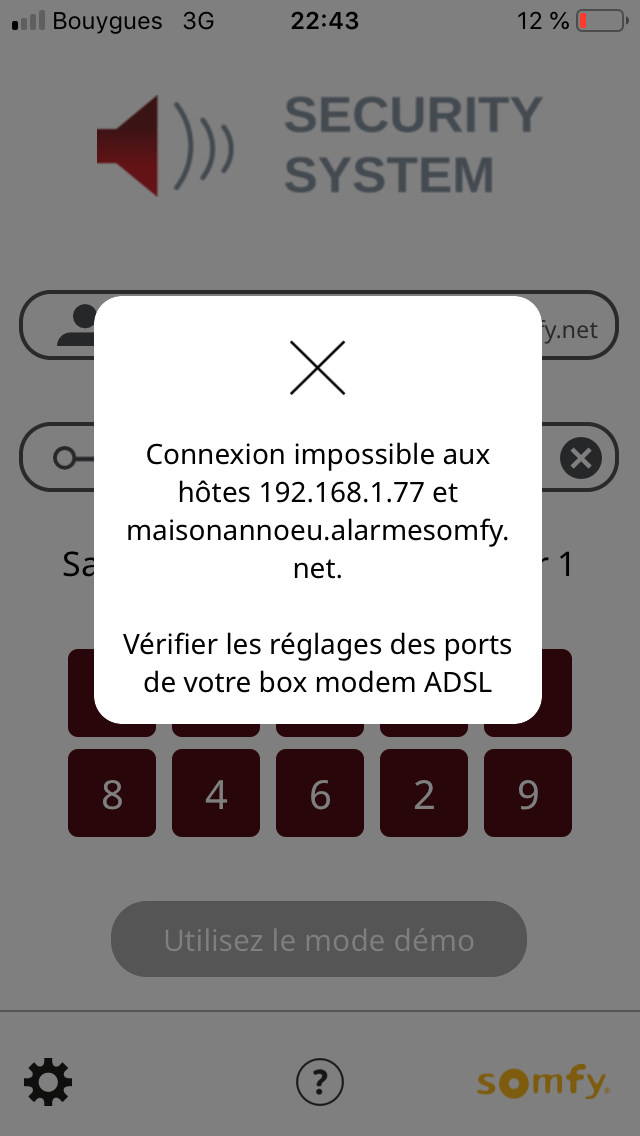The height and width of the screenshot is (1136, 640).
Task: Enter digit 4 on the keypad
Action: [x=216, y=793]
